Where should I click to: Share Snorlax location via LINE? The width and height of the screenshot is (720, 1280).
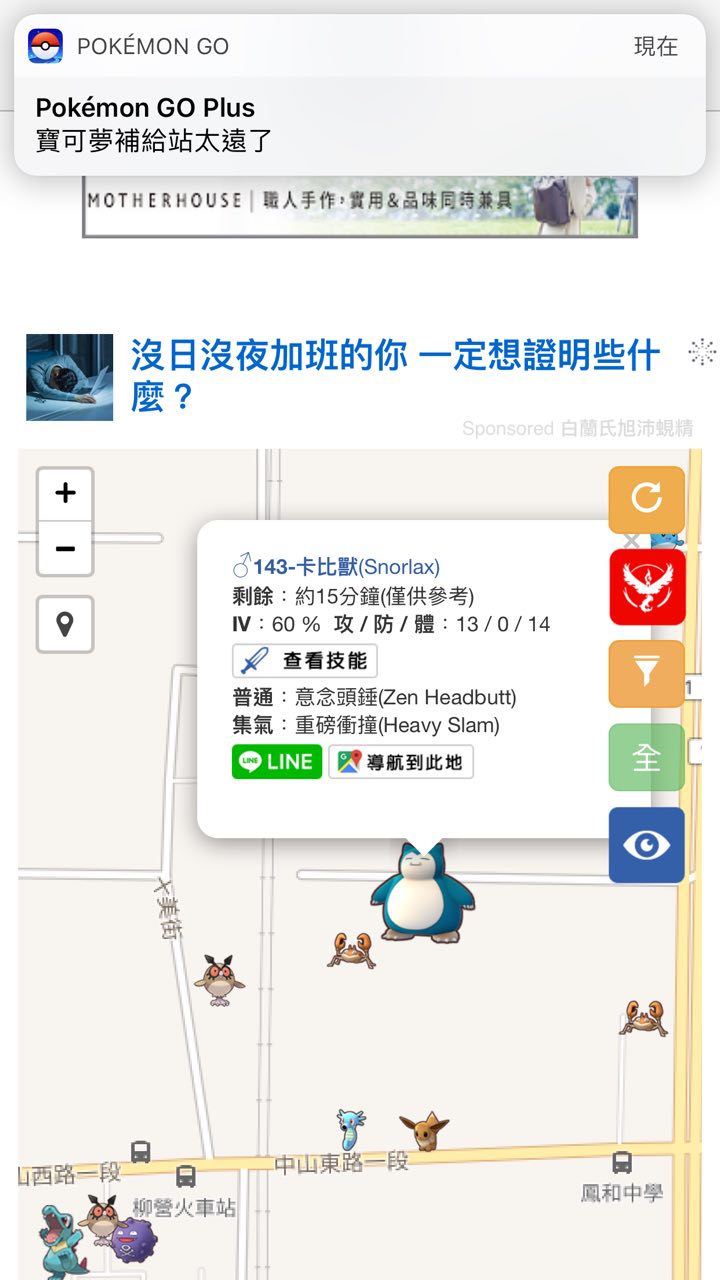pos(277,762)
